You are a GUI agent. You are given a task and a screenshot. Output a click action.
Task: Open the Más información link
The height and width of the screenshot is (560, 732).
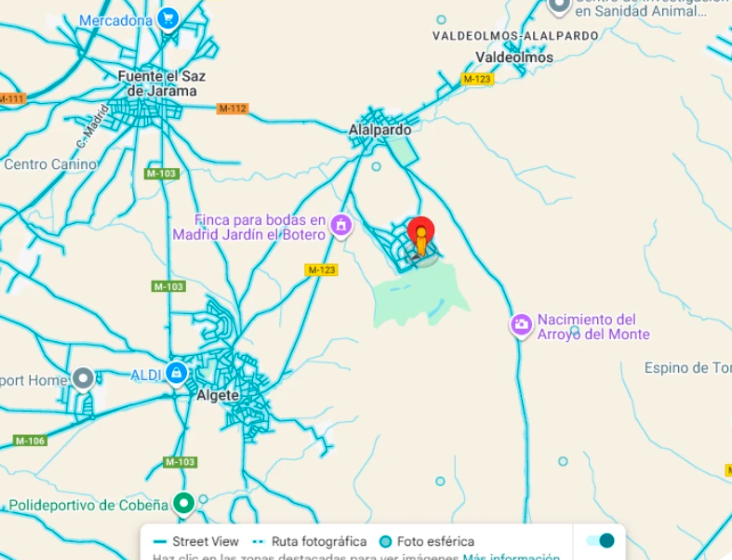(x=511, y=556)
